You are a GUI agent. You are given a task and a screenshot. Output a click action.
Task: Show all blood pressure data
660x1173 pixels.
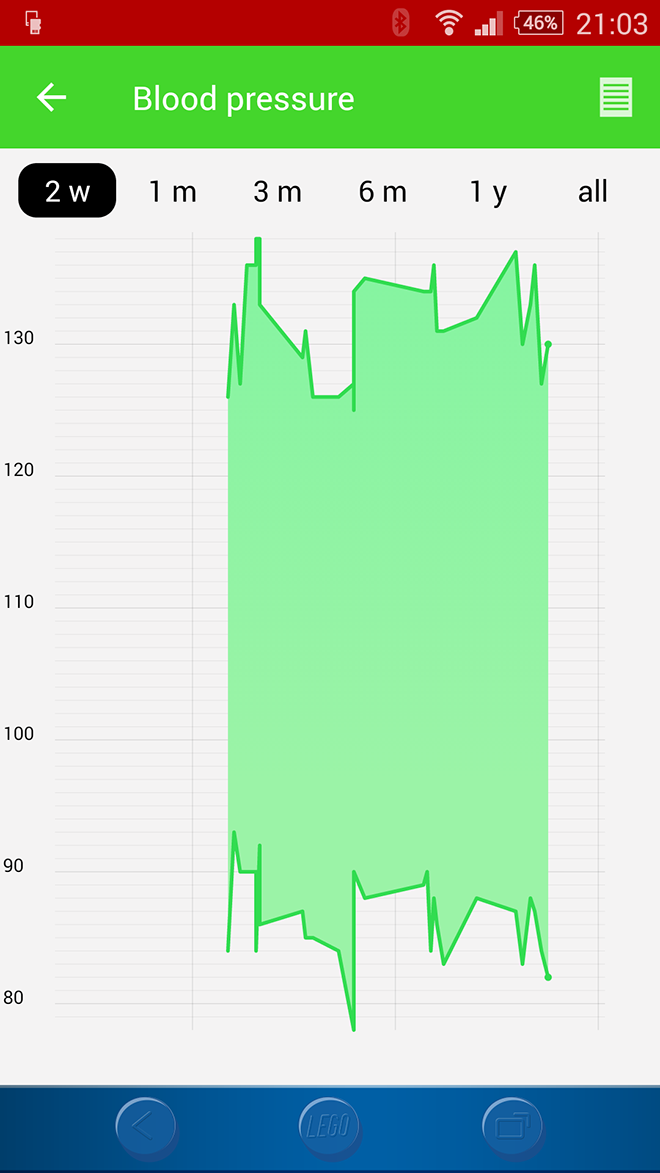[x=593, y=192]
